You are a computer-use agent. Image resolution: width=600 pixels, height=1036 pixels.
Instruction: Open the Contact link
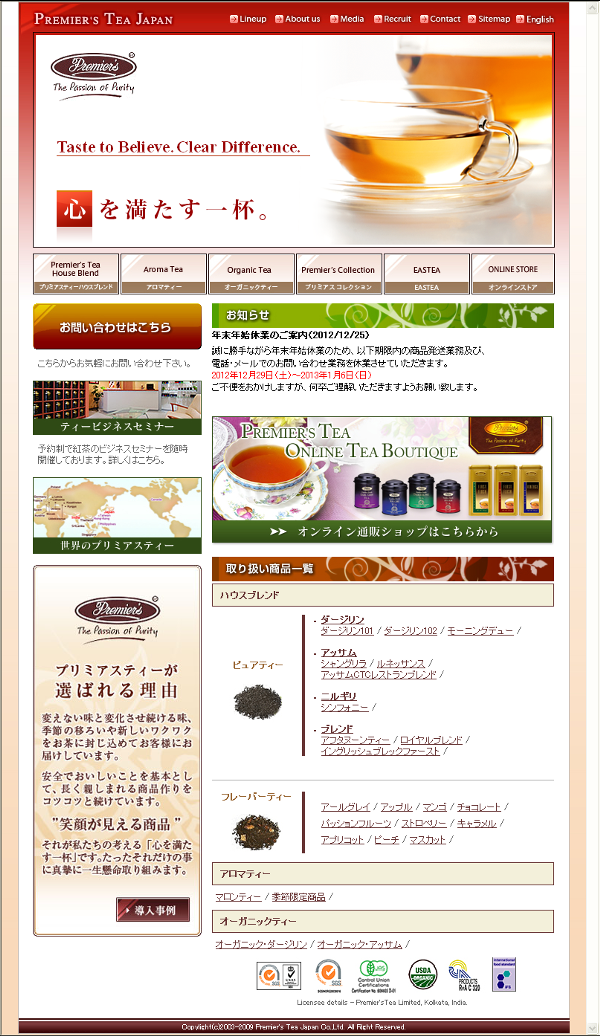coord(445,19)
